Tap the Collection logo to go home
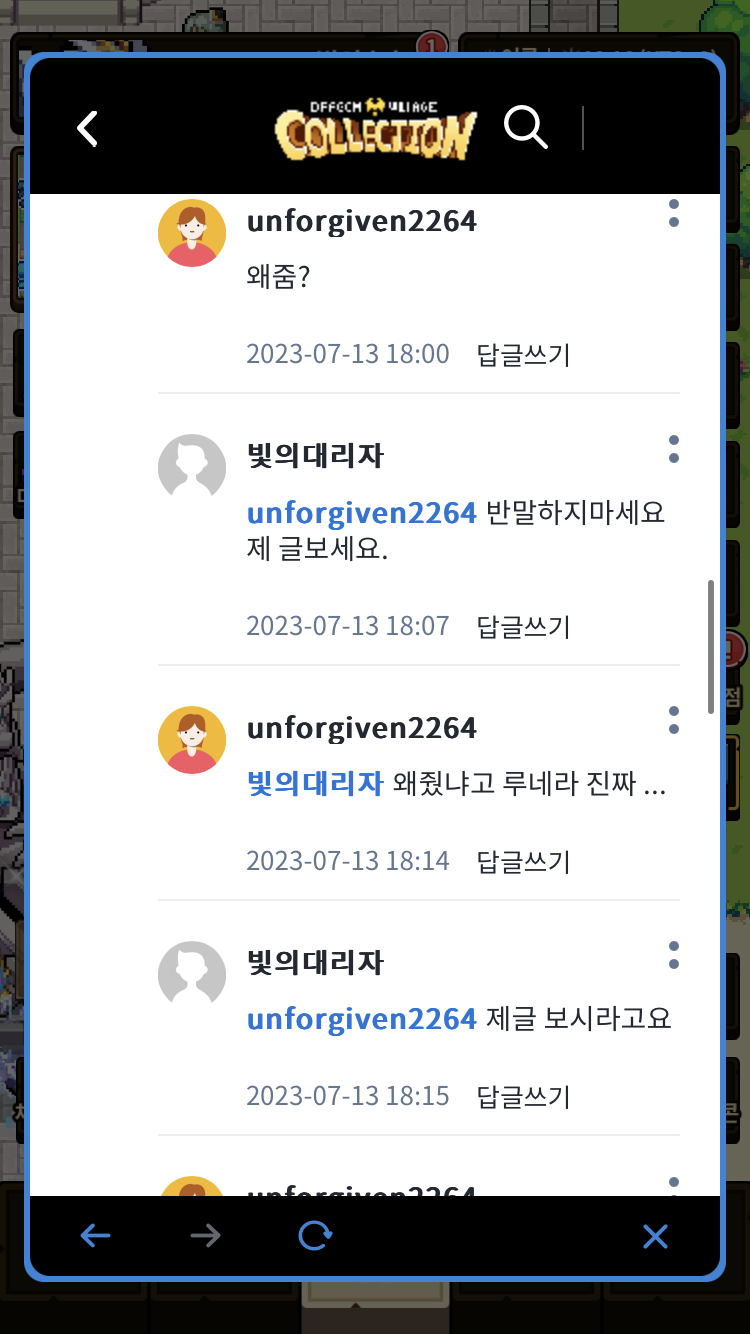This screenshot has width=750, height=1334. (x=375, y=130)
